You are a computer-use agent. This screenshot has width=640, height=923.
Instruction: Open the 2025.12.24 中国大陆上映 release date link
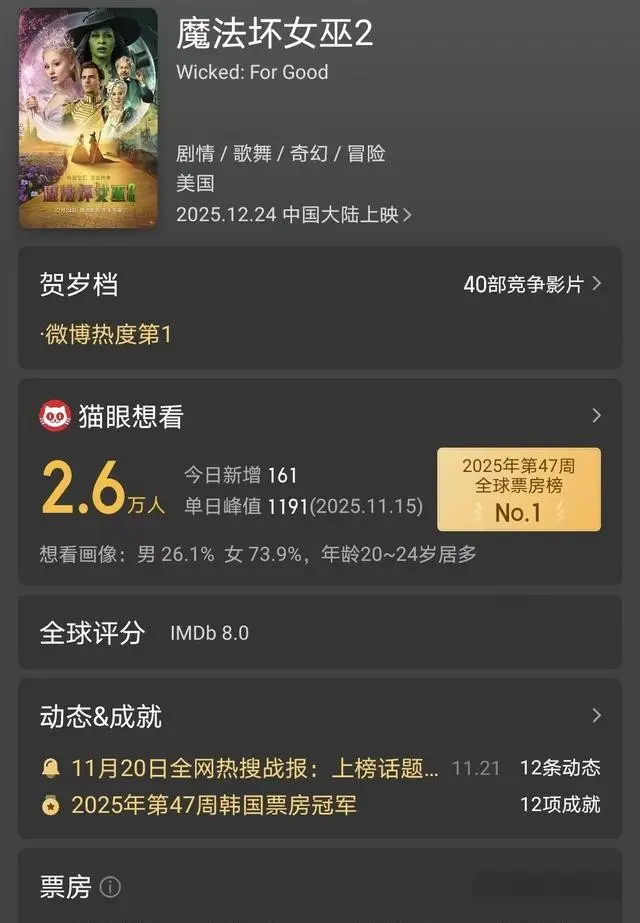[293, 214]
